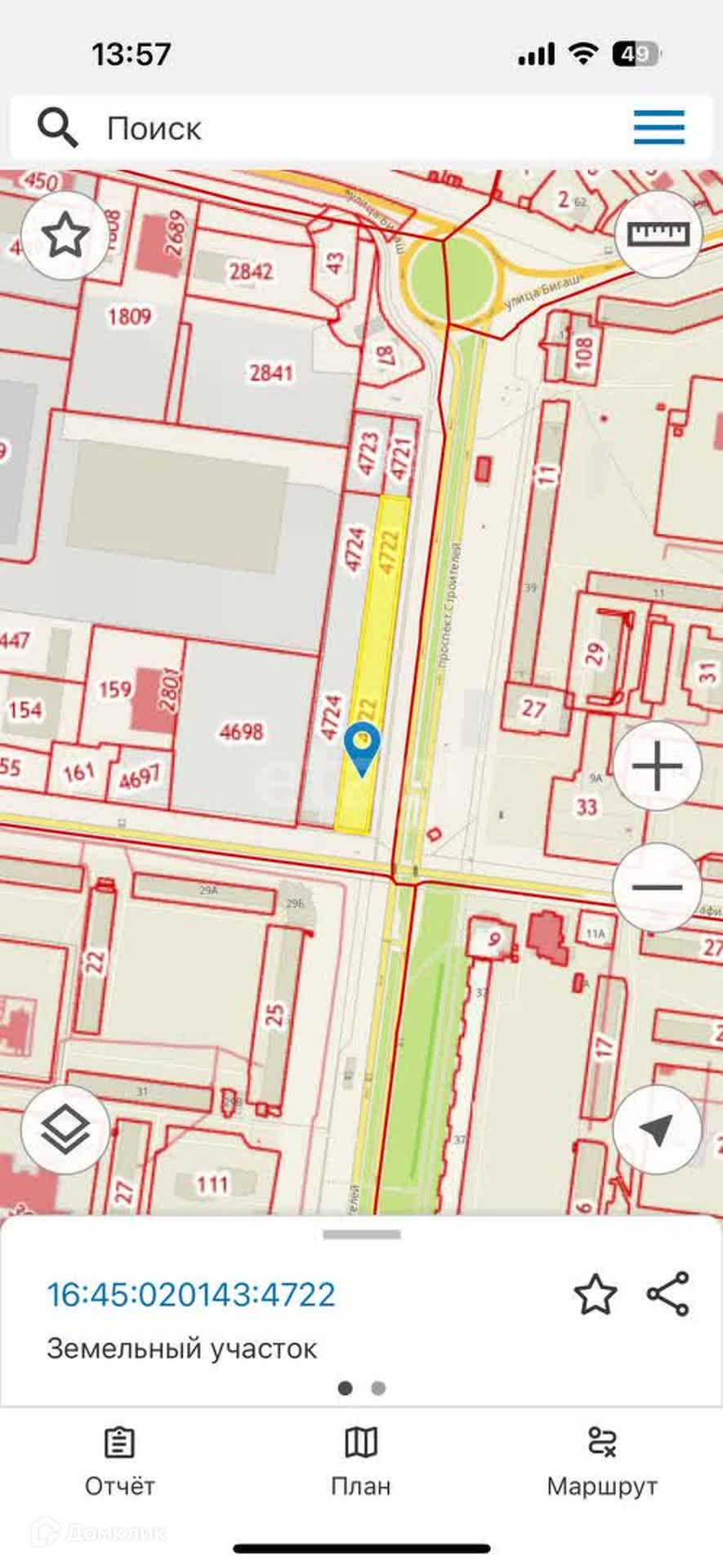Build a Маршрут to the plot
The image size is (723, 1568).
point(602,1462)
